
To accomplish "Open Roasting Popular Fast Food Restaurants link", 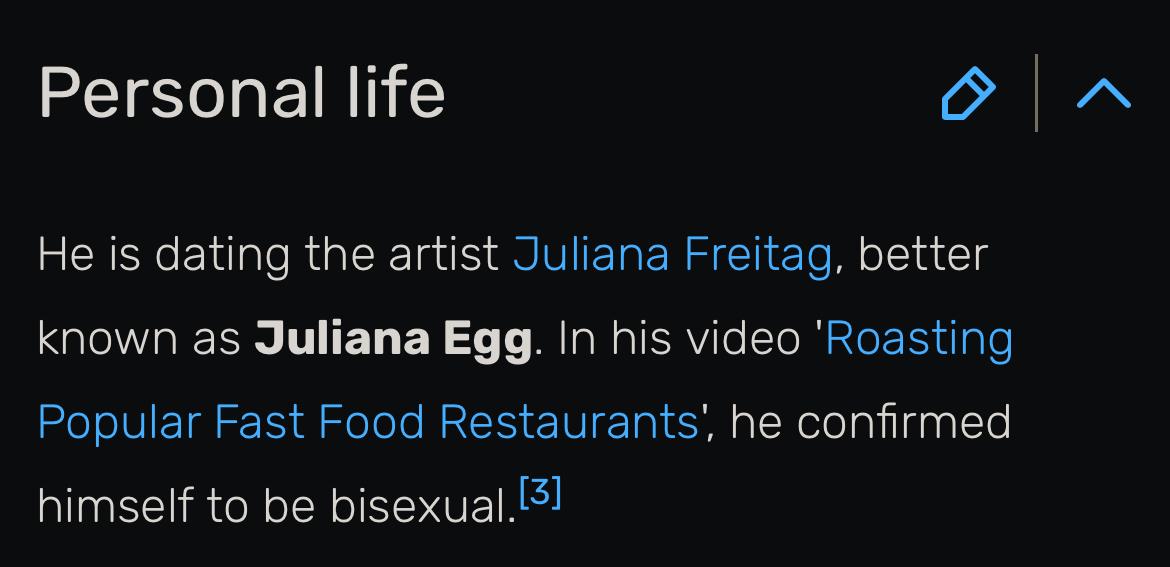I will [367, 421].
